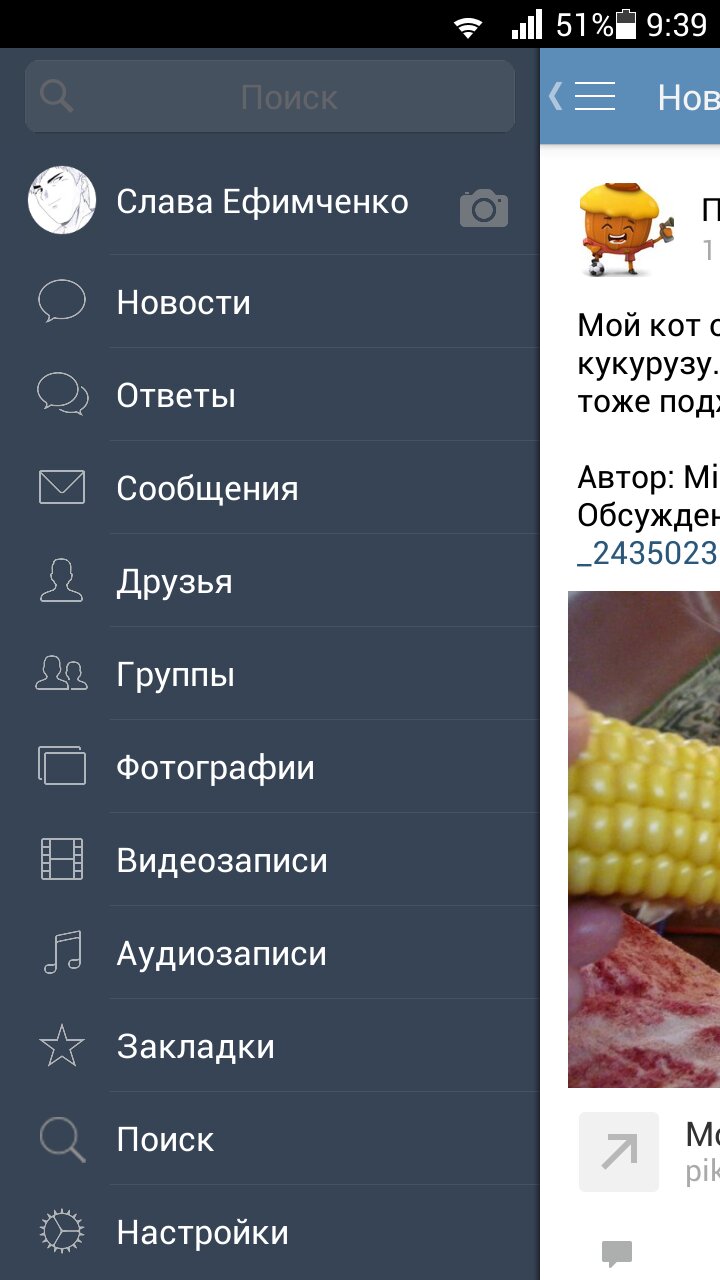Open Фотографии section

(215, 767)
